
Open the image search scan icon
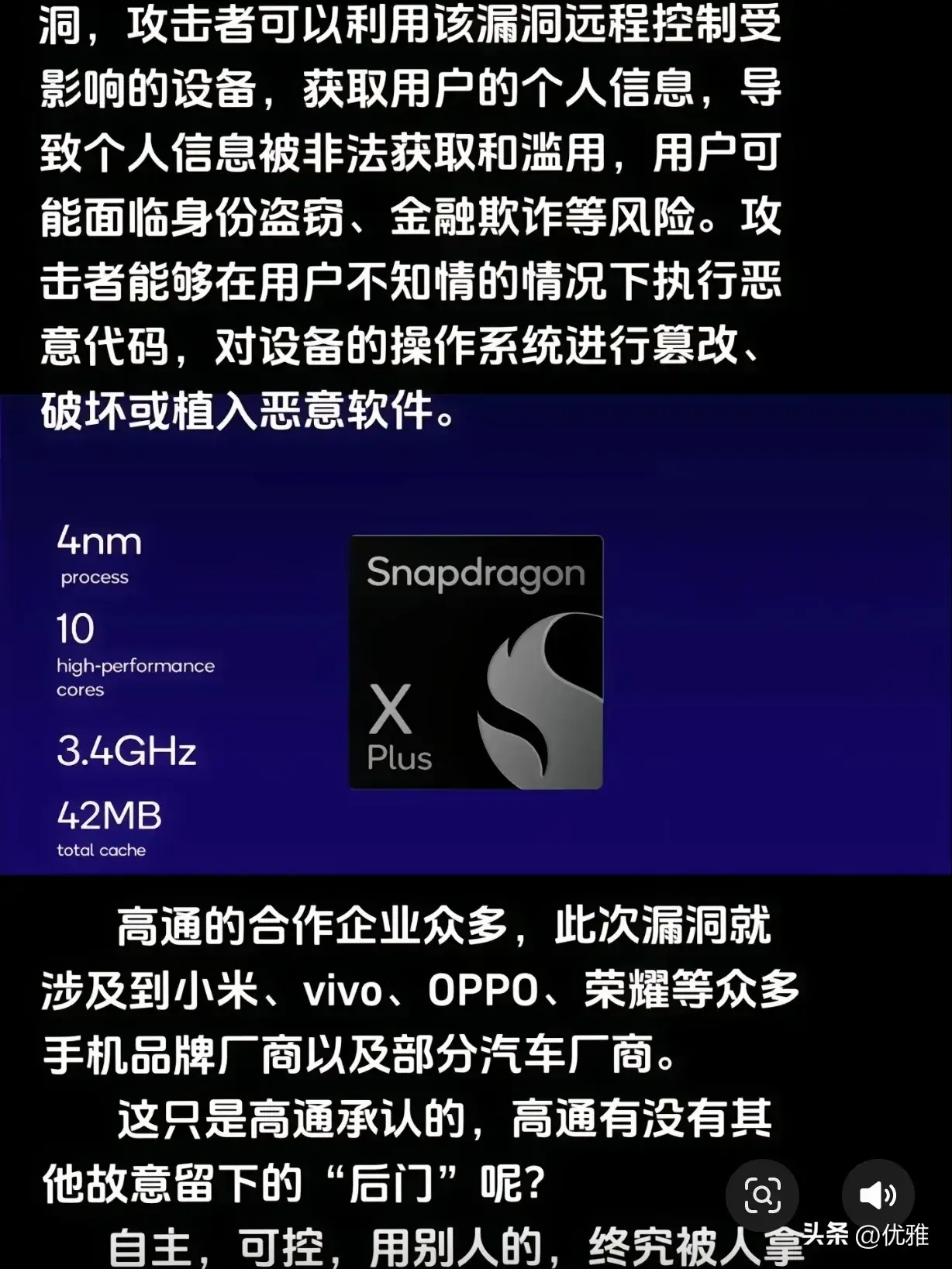click(x=762, y=1195)
